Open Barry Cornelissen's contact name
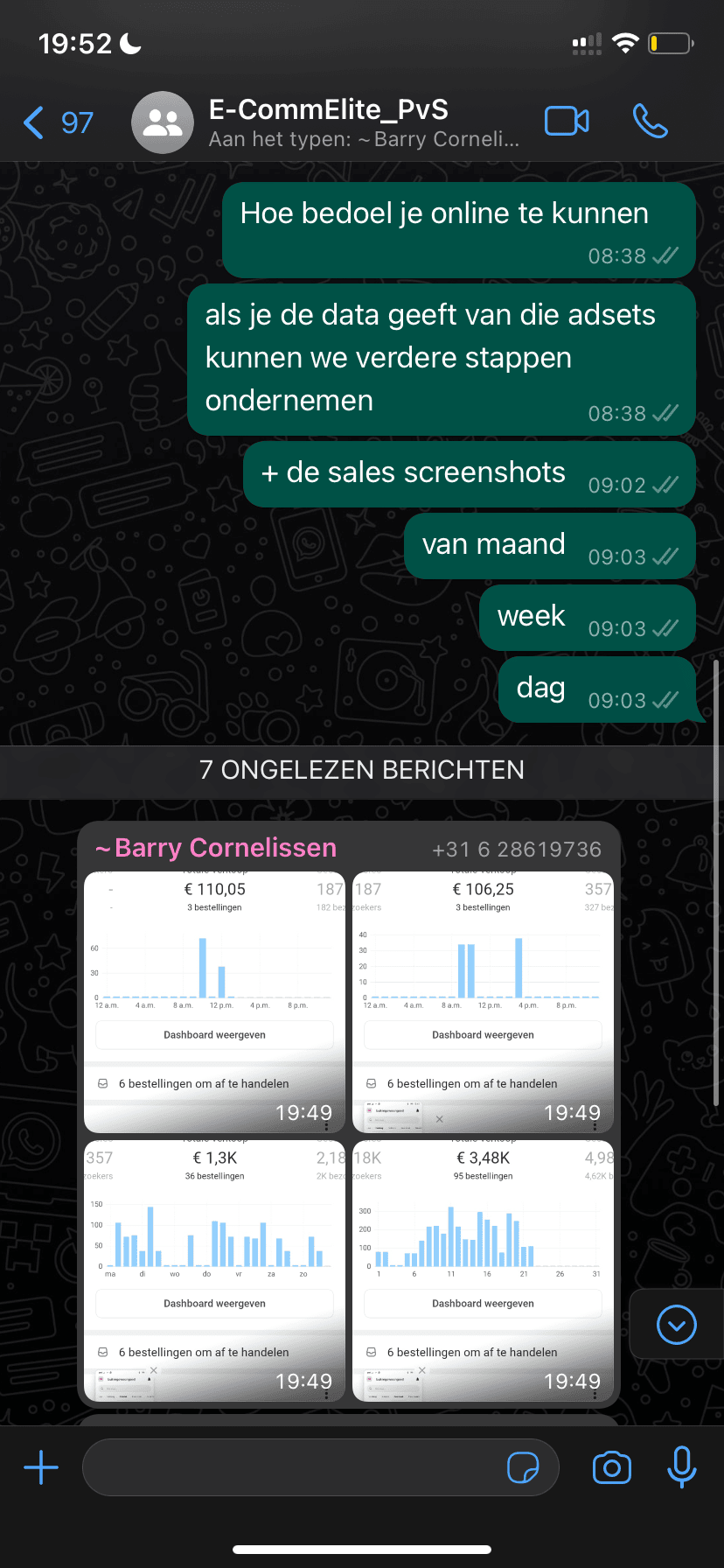Screen dimensions: 724x1568 (215, 848)
